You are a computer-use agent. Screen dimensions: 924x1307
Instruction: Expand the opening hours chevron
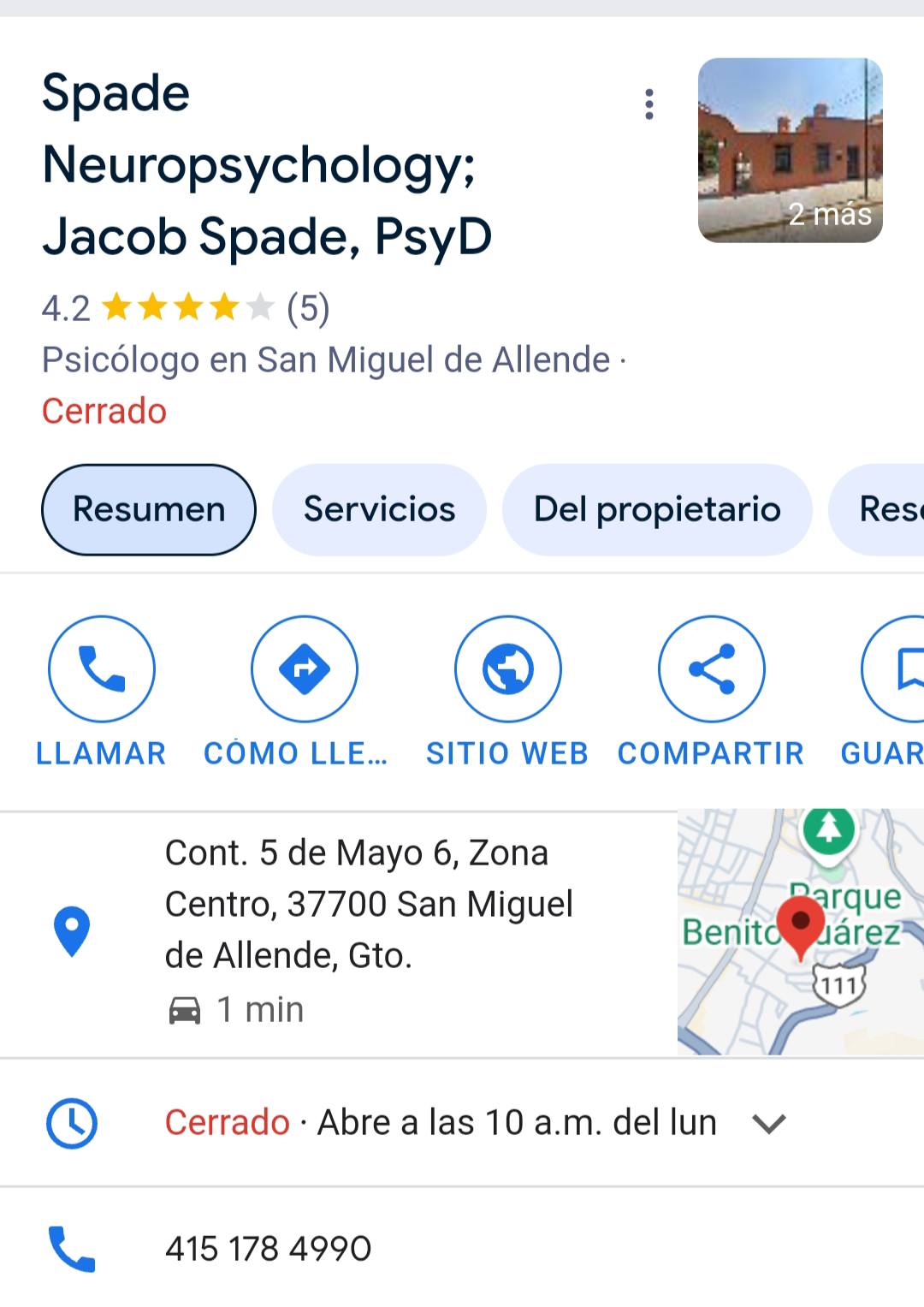tap(768, 1123)
